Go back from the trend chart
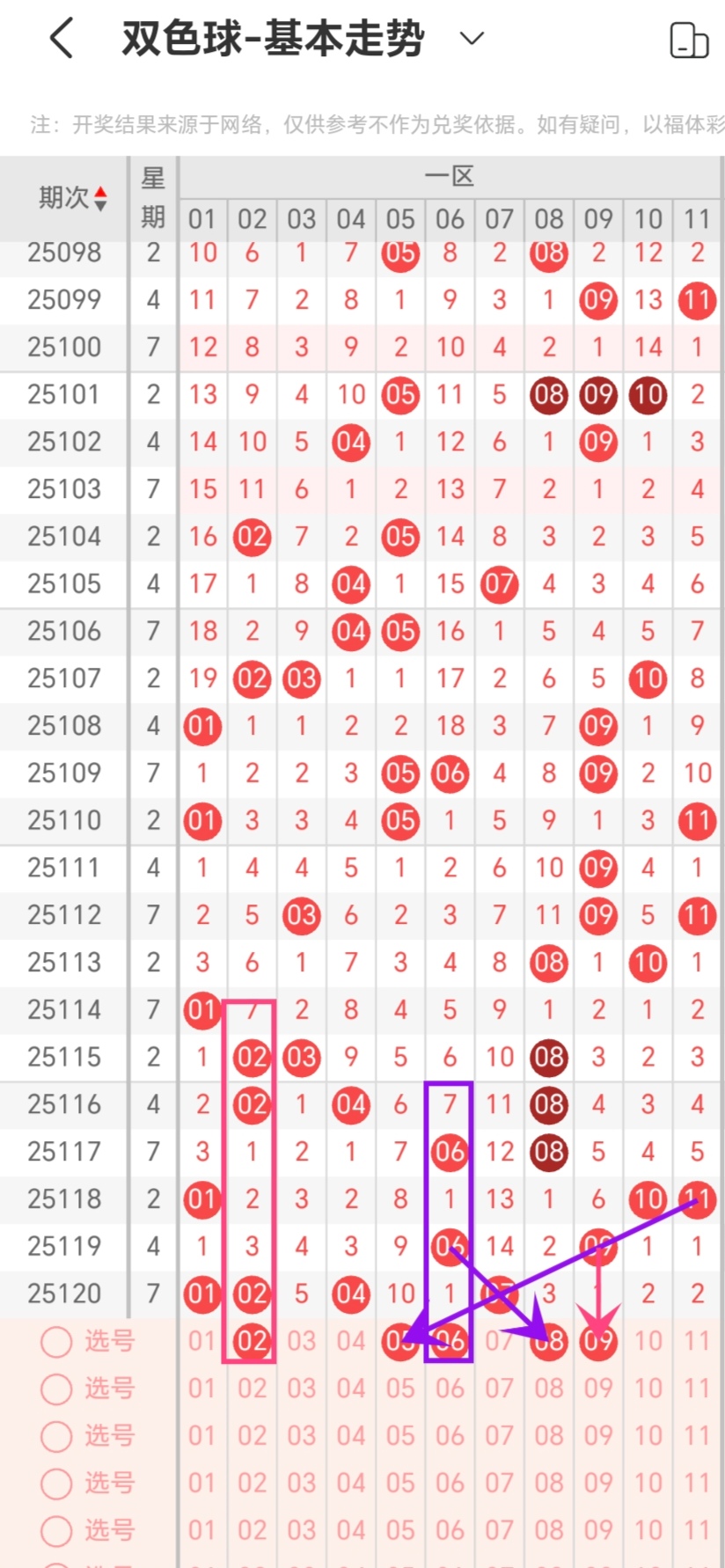This screenshot has height=1568, width=725. point(62,39)
